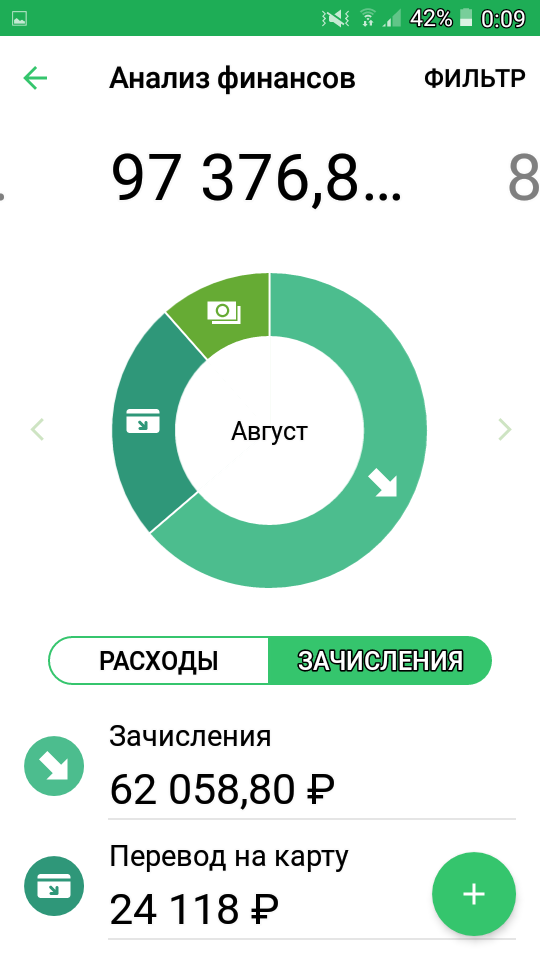
Task: Select the card transfer chart segment
Action: 146,422
